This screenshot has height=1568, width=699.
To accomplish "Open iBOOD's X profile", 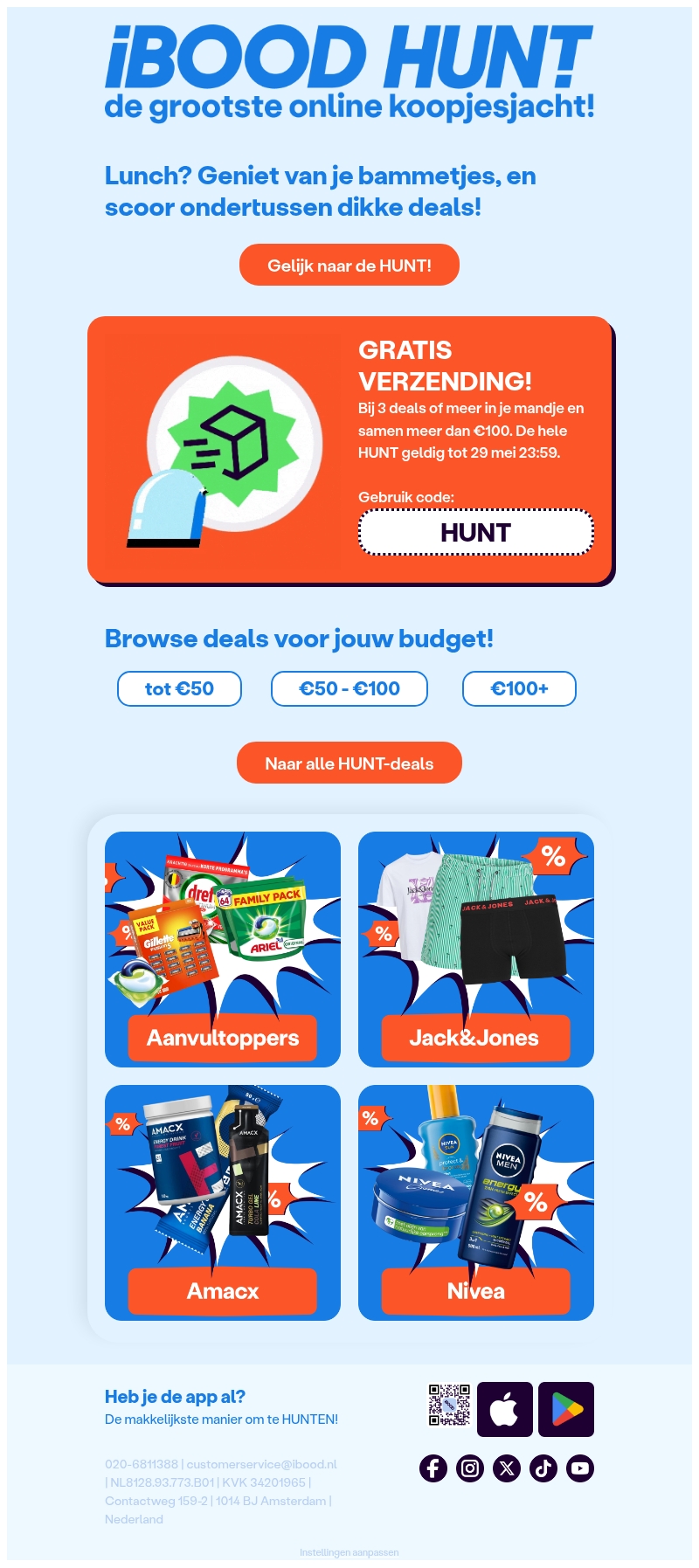I will (x=507, y=1468).
